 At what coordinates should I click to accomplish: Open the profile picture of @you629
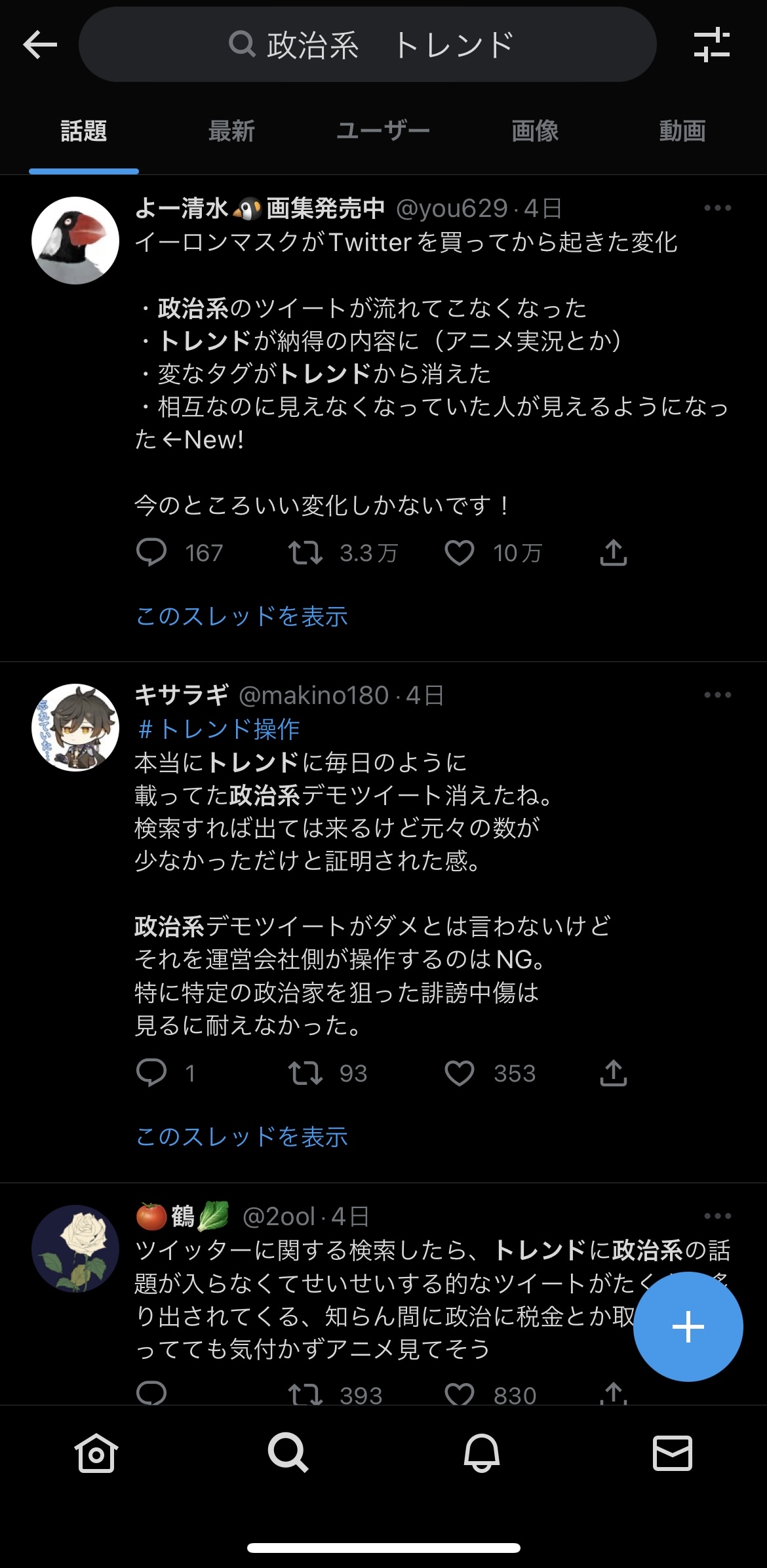point(75,241)
